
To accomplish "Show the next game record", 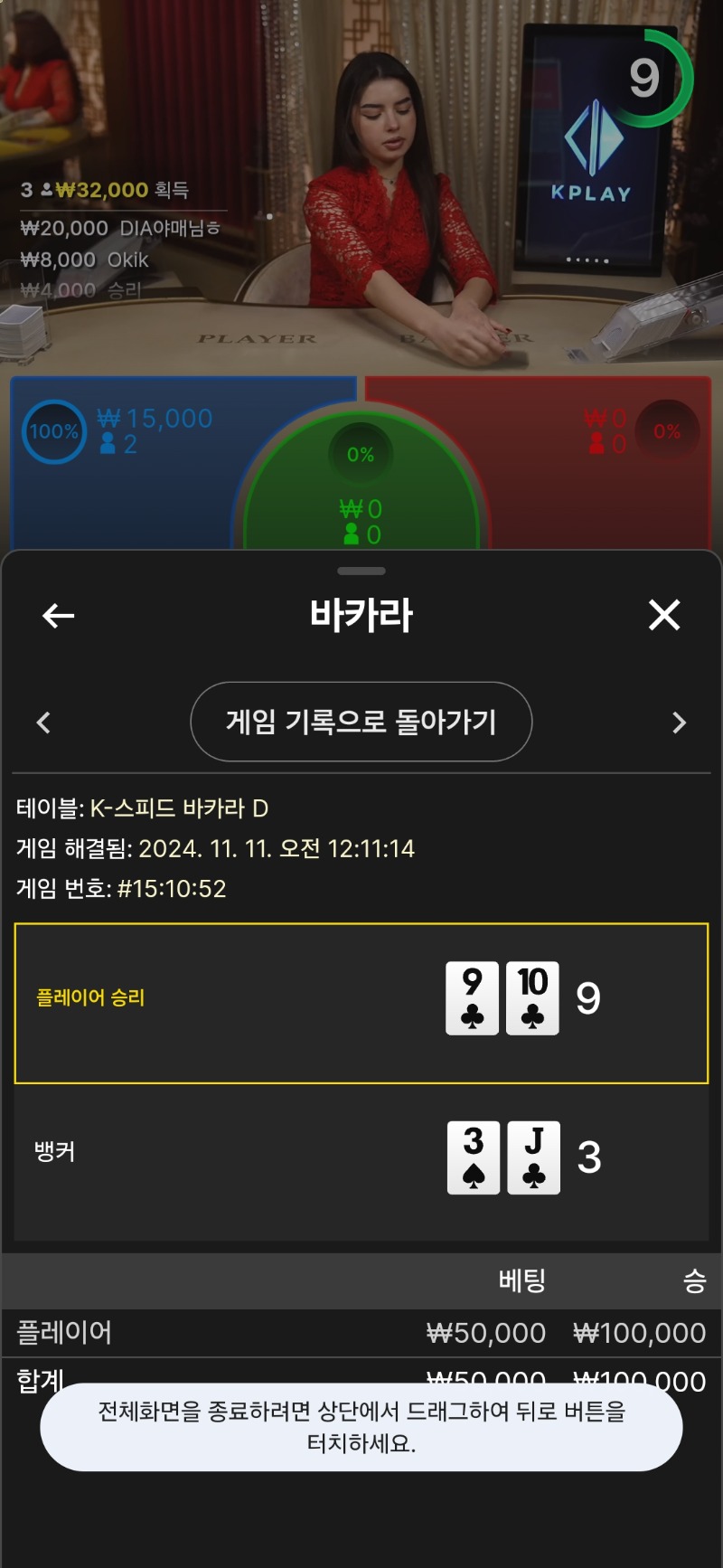I will tap(680, 723).
